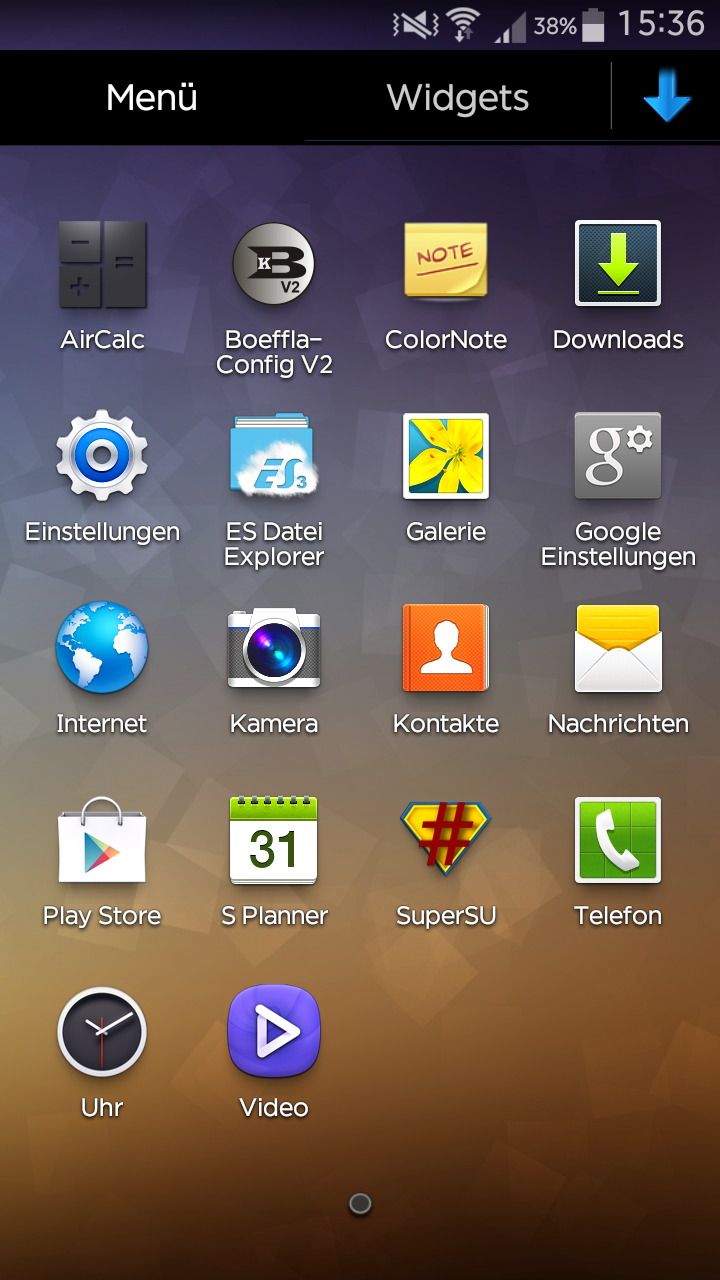Viewport: 720px width, 1280px height.
Task: Tap the Uhr clock app
Action: 102,1032
